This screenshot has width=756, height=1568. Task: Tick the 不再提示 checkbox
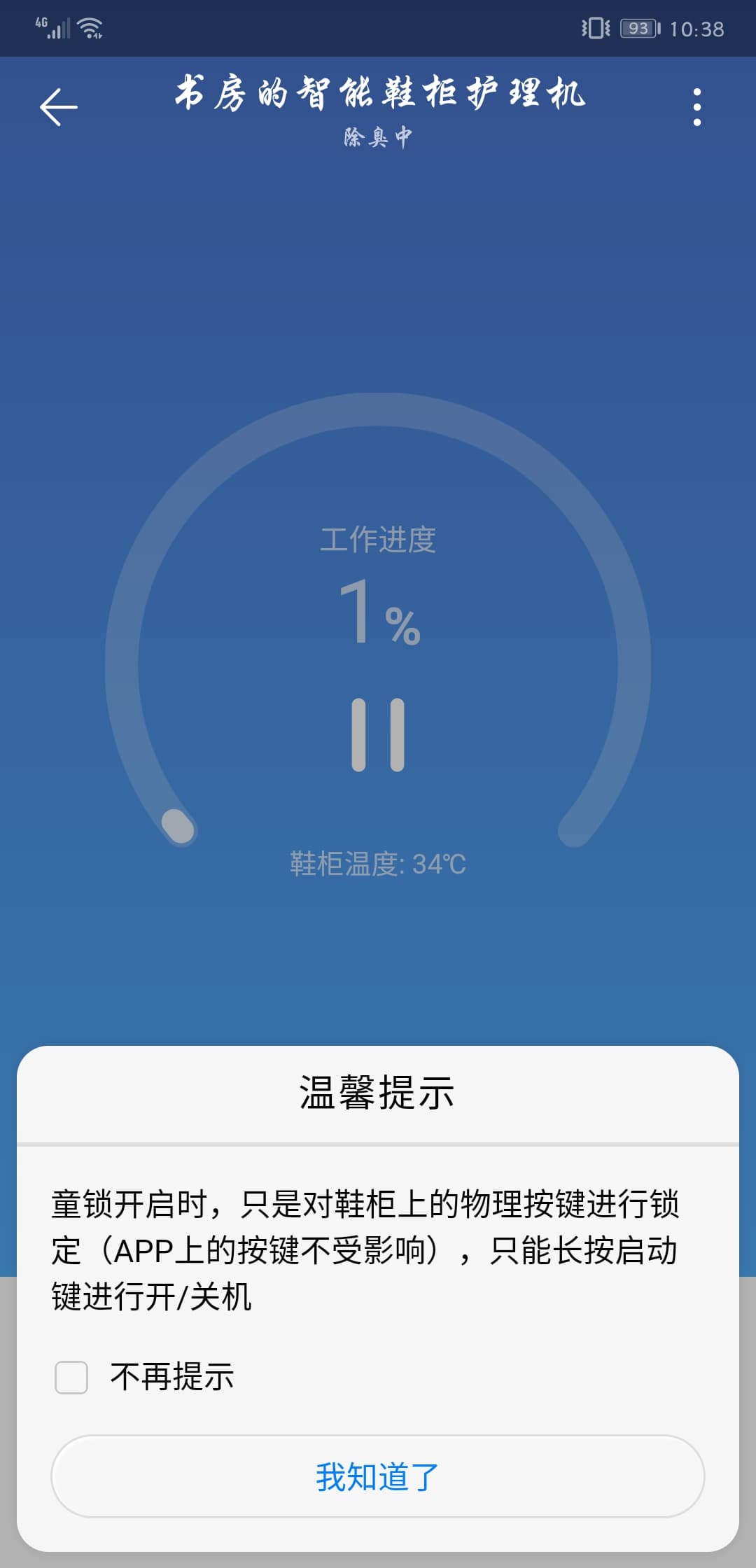(x=71, y=1377)
